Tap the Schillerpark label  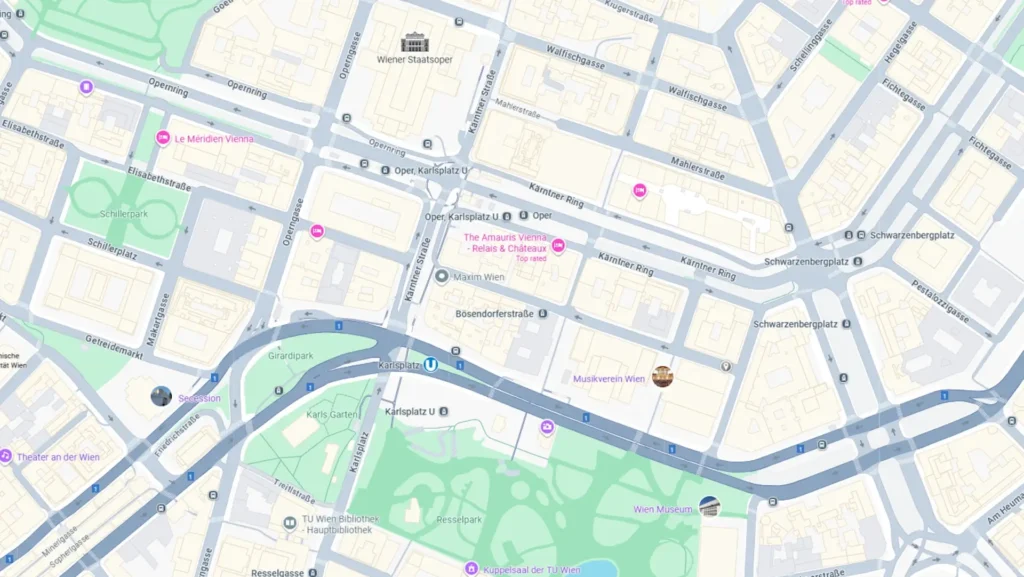pyautogui.click(x=124, y=214)
